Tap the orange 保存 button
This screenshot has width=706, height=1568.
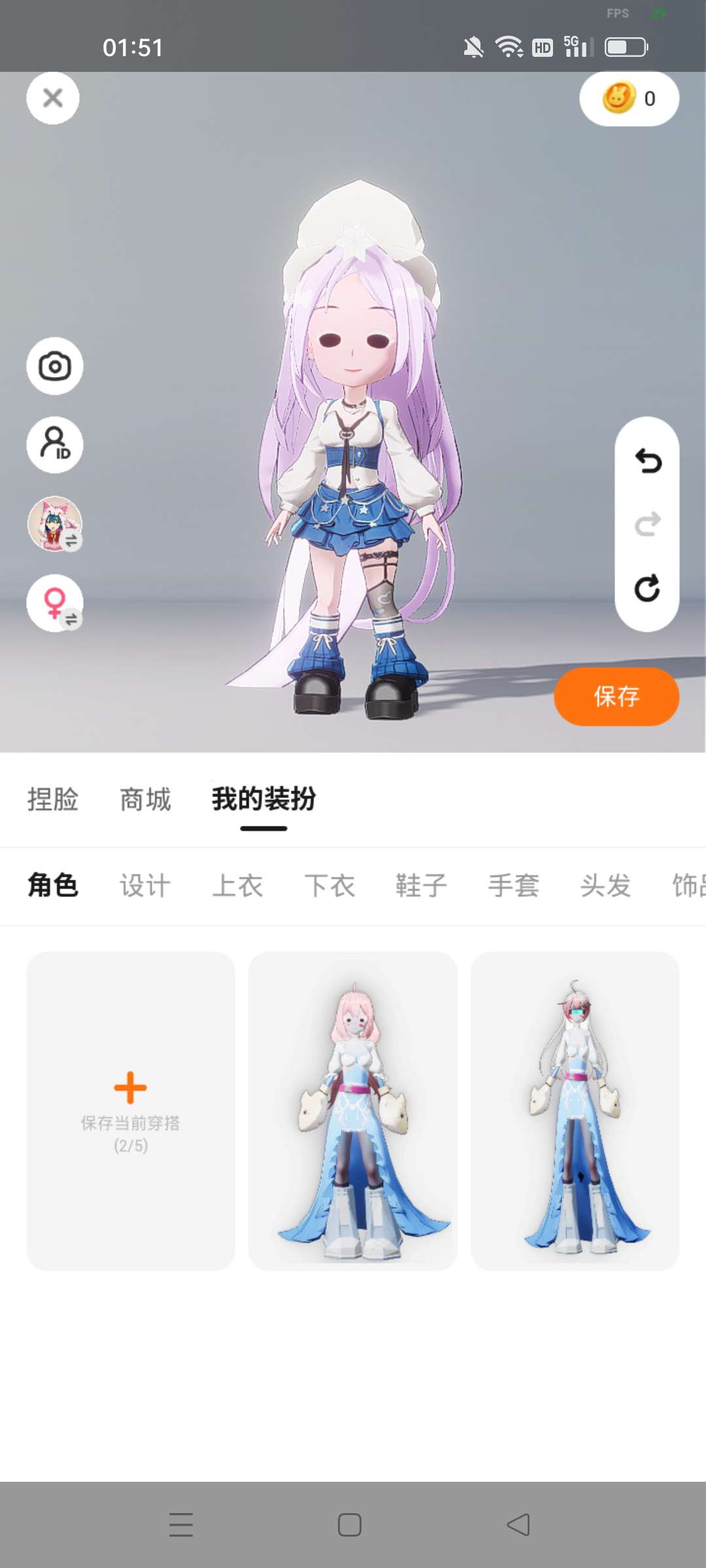(616, 696)
